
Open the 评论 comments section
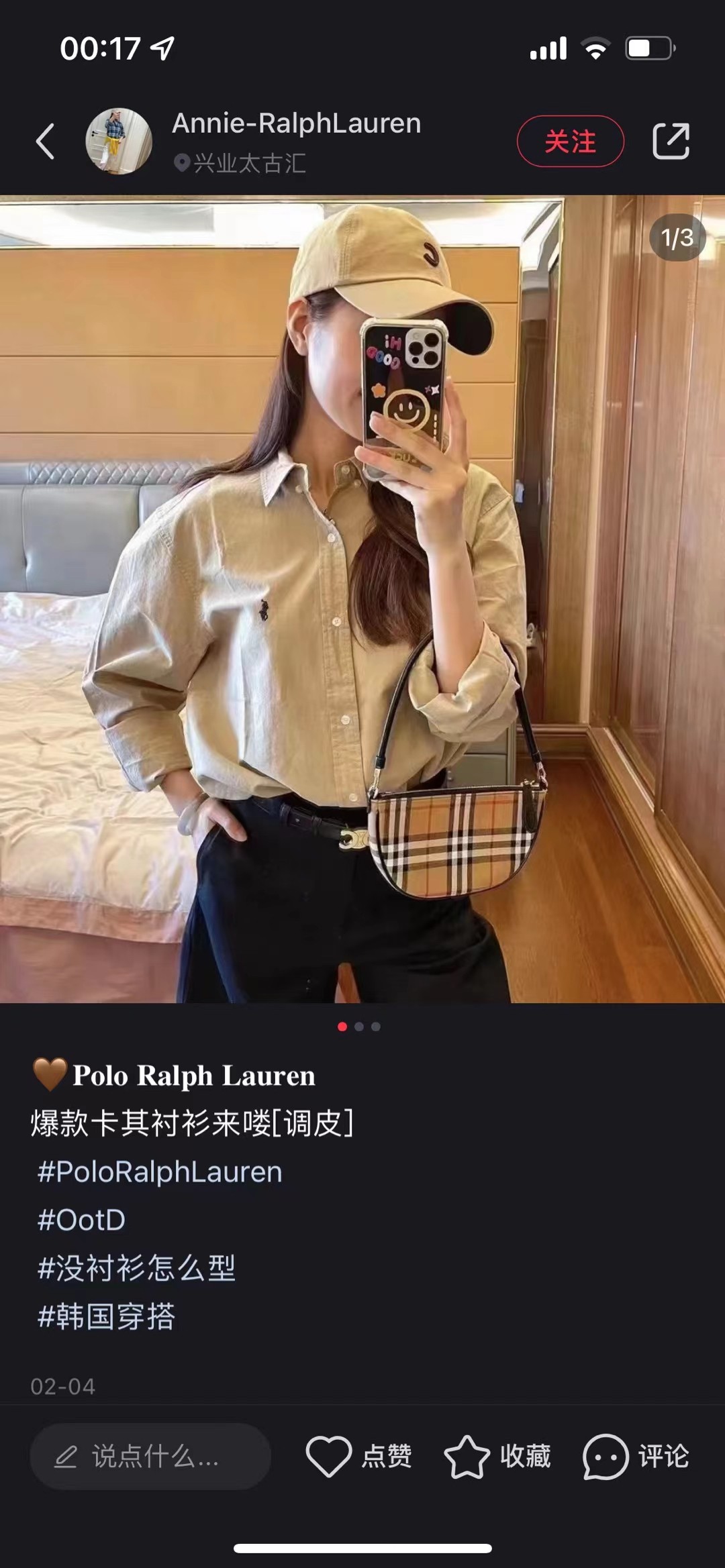(x=636, y=1456)
